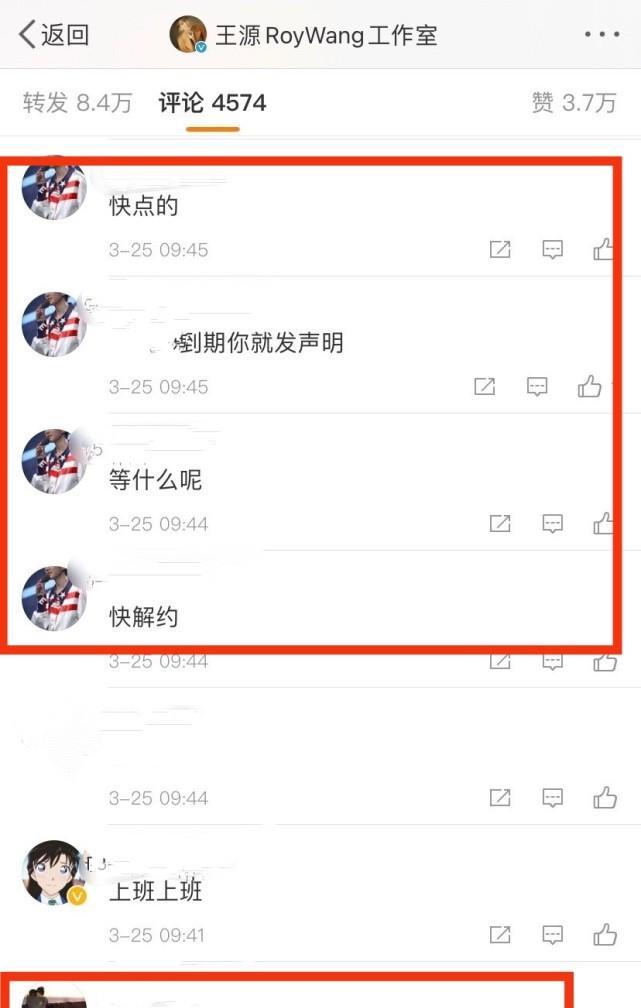Switch to the 赞 3.7万 tab
Screen dimensions: 641x1008
[x=574, y=102]
